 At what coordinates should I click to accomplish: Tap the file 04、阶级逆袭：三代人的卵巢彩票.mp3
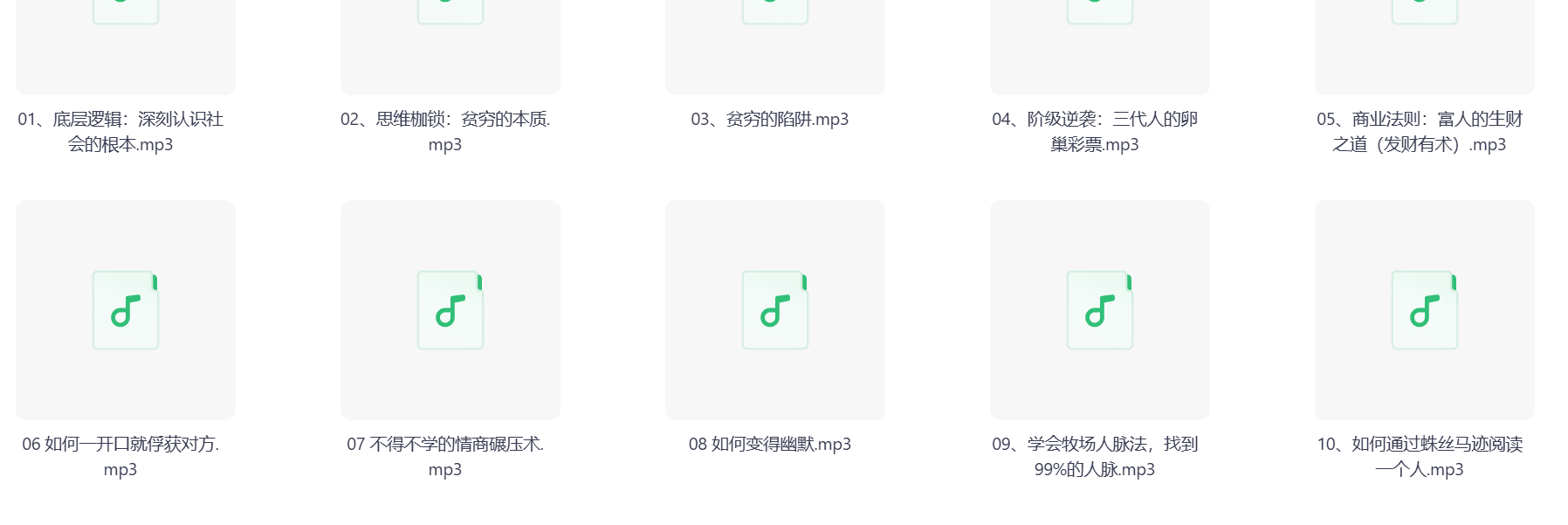[1100, 44]
